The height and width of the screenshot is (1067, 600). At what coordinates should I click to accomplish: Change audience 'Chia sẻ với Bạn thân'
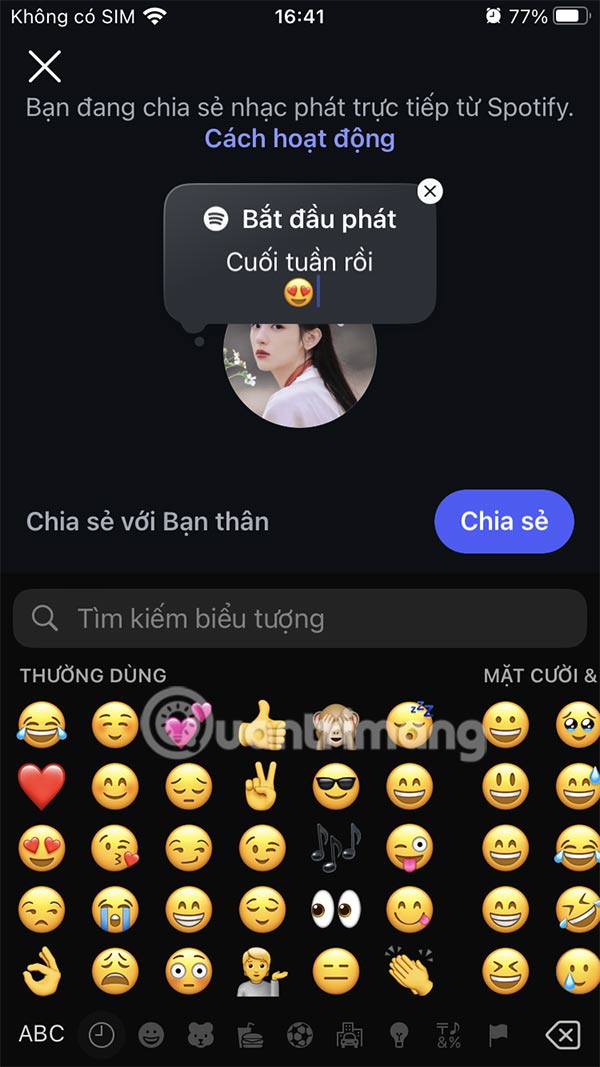click(x=147, y=521)
